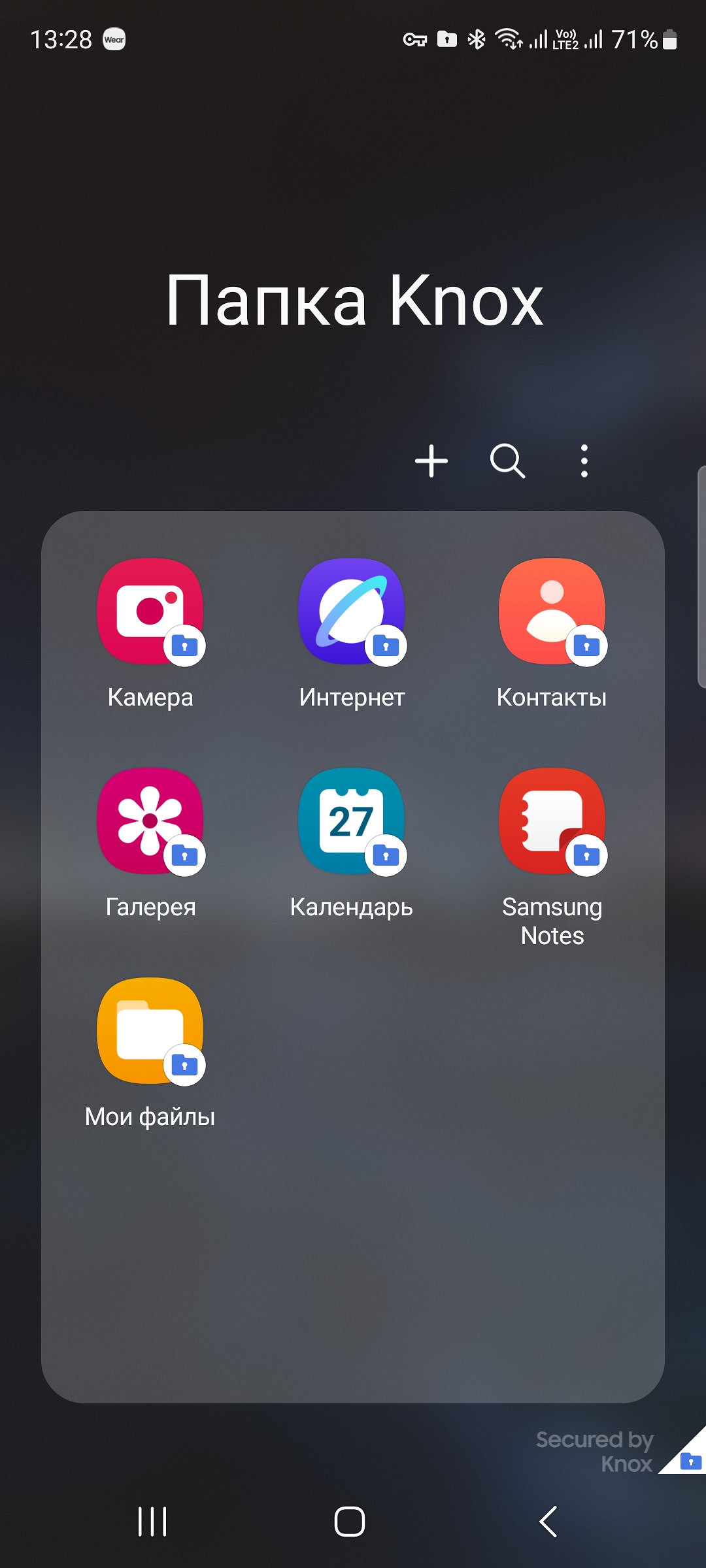Launch the Камера app
This screenshot has height=1568, width=706.
pos(150,612)
